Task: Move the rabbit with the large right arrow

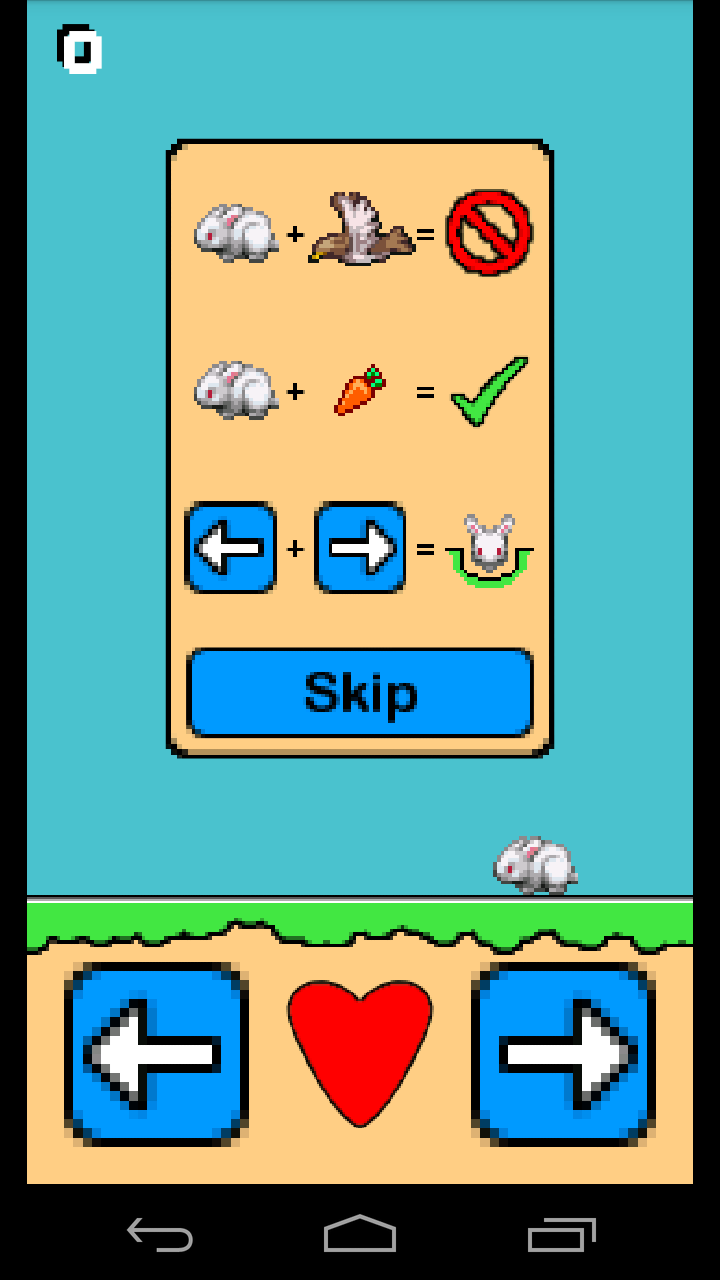Action: coord(564,1054)
